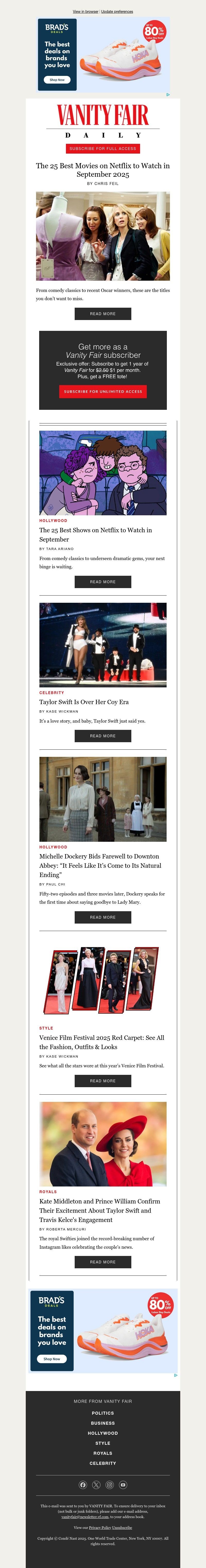Go to the Hollywood footer section
Image resolution: width=206 pixels, height=1568 pixels.
(x=103, y=1433)
